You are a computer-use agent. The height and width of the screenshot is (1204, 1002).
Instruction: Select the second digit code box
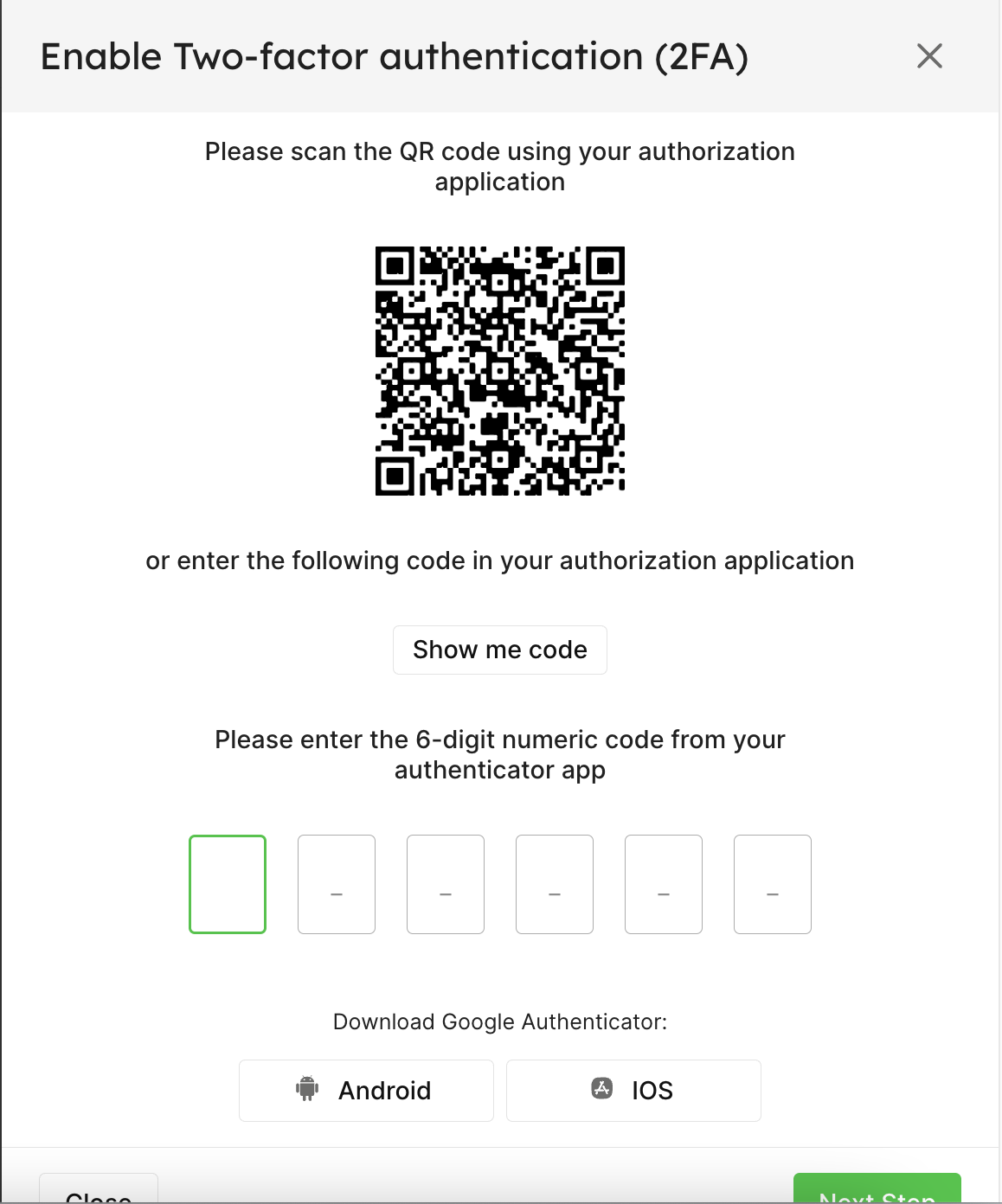[x=337, y=884]
